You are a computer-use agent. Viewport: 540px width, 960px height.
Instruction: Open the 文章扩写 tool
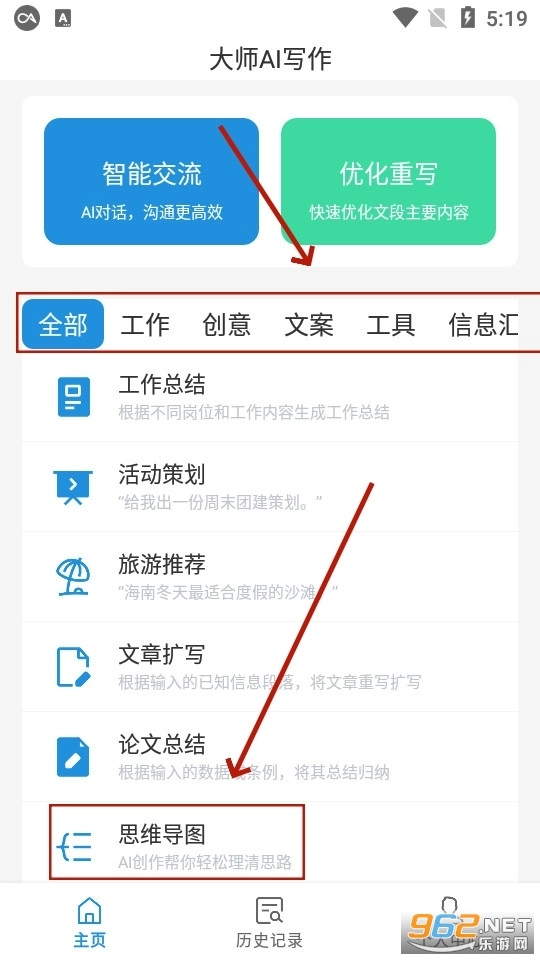click(270, 667)
